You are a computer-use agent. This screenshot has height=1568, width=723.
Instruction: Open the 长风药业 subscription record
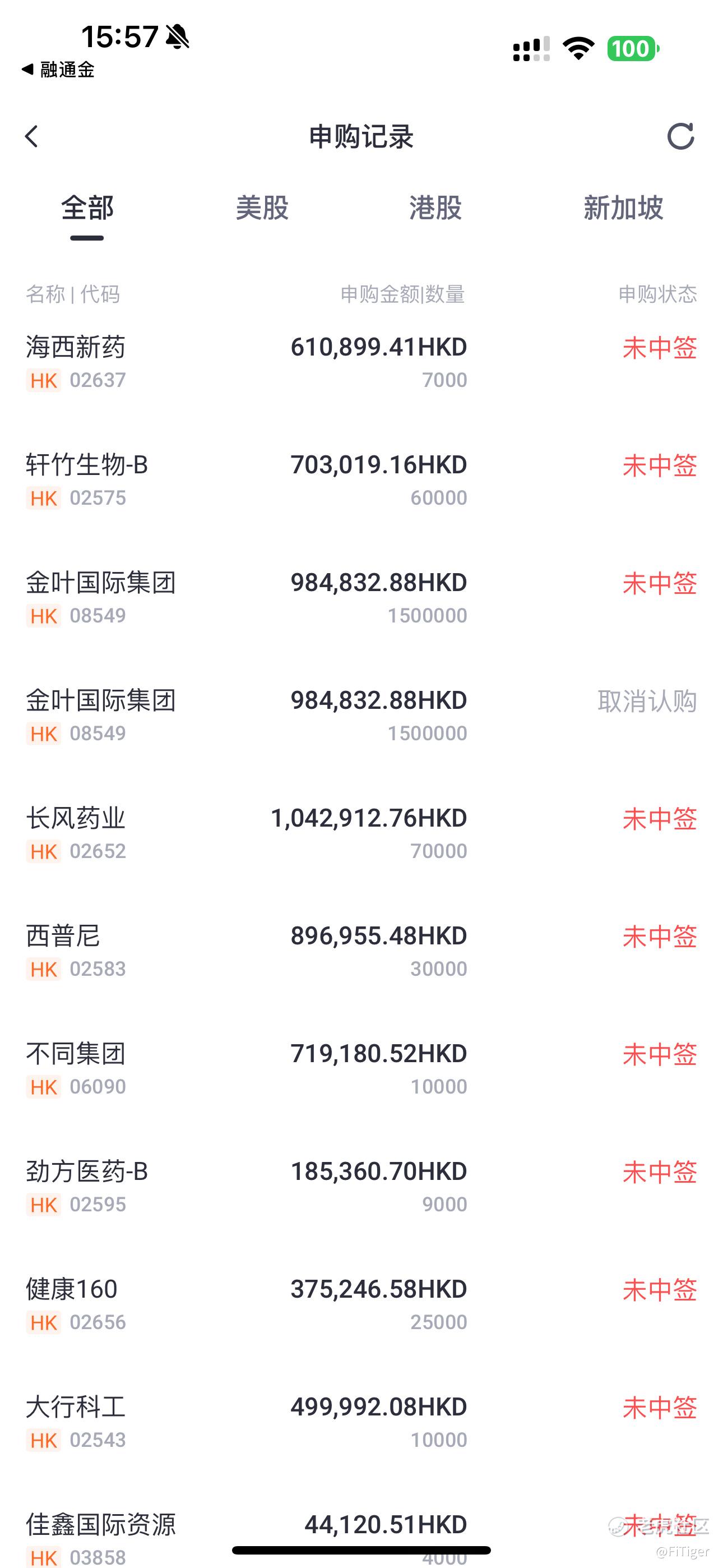(361, 833)
